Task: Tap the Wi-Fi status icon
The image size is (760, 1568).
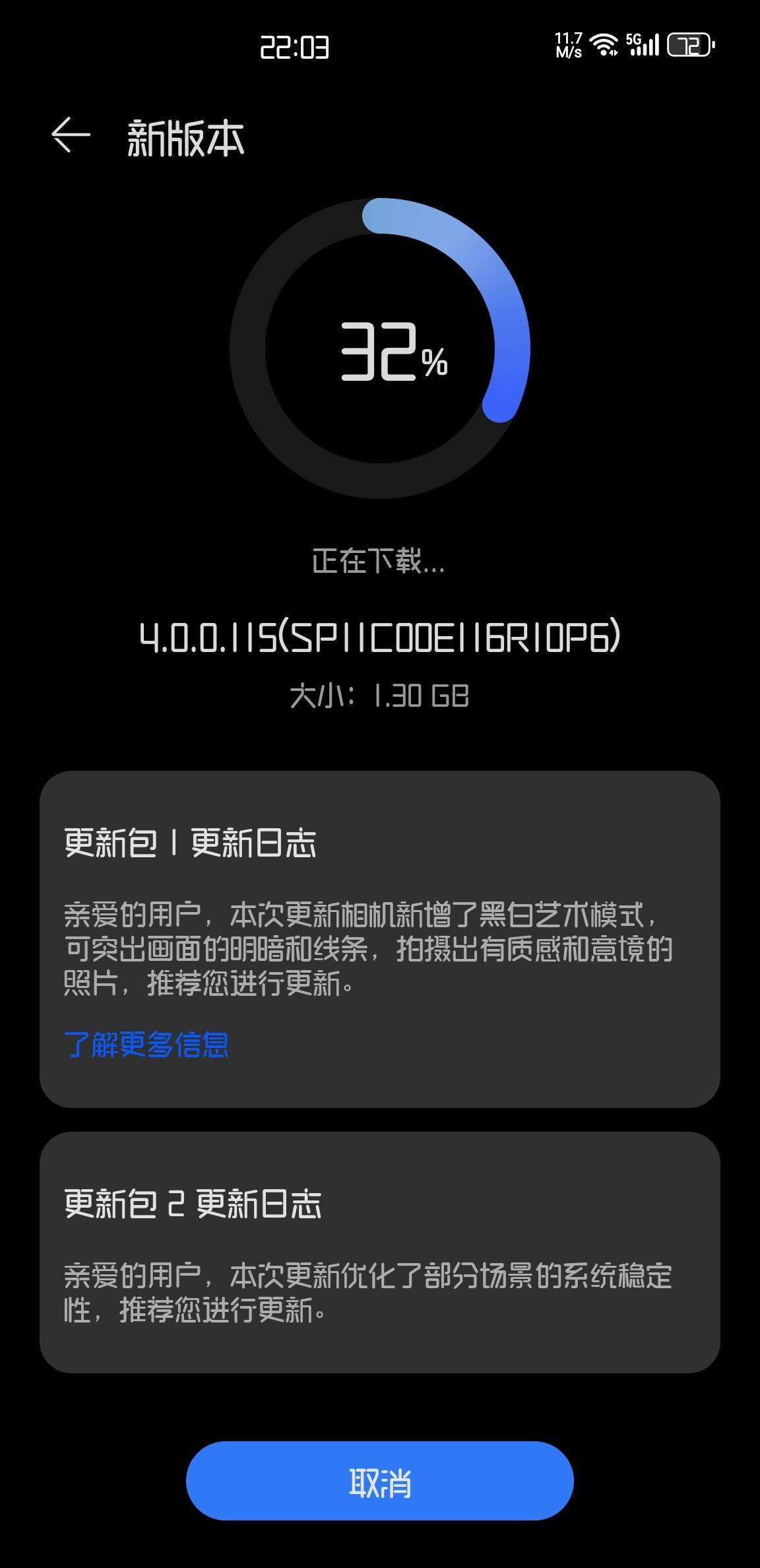Action: pyautogui.click(x=602, y=45)
